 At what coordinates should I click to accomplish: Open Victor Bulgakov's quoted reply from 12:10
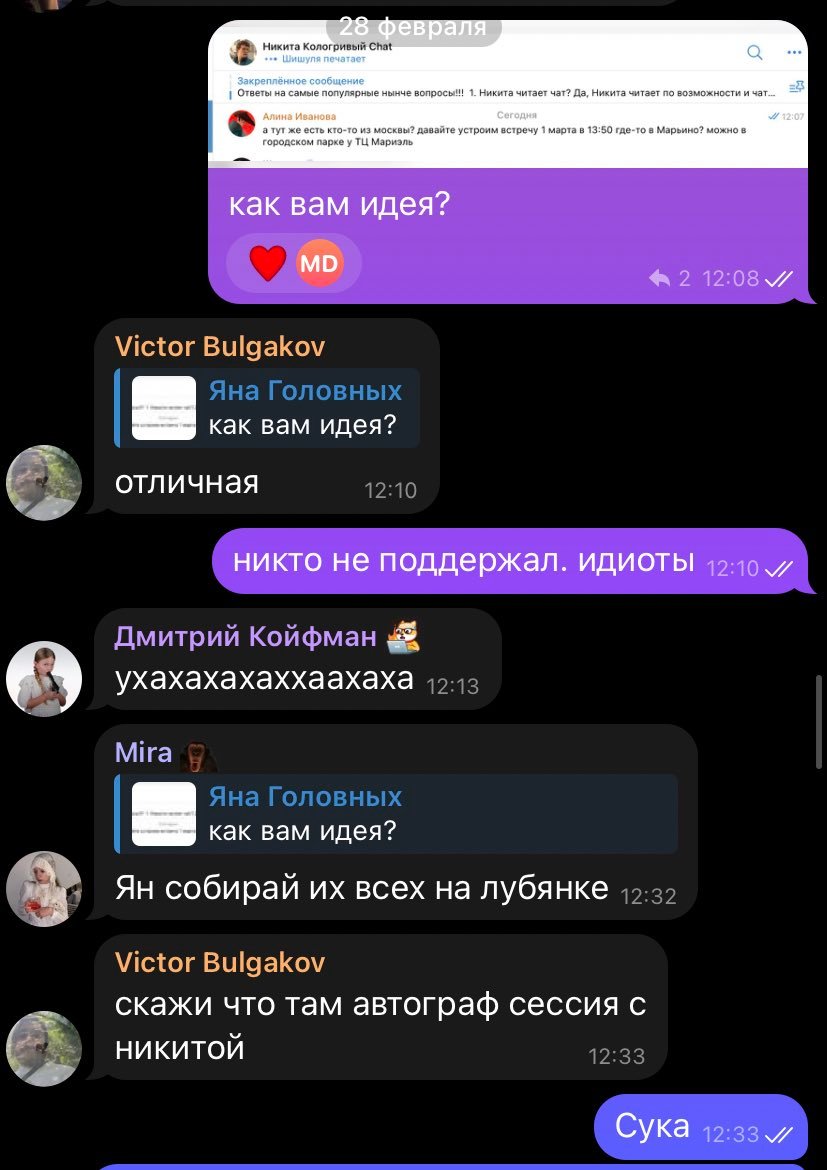point(266,407)
